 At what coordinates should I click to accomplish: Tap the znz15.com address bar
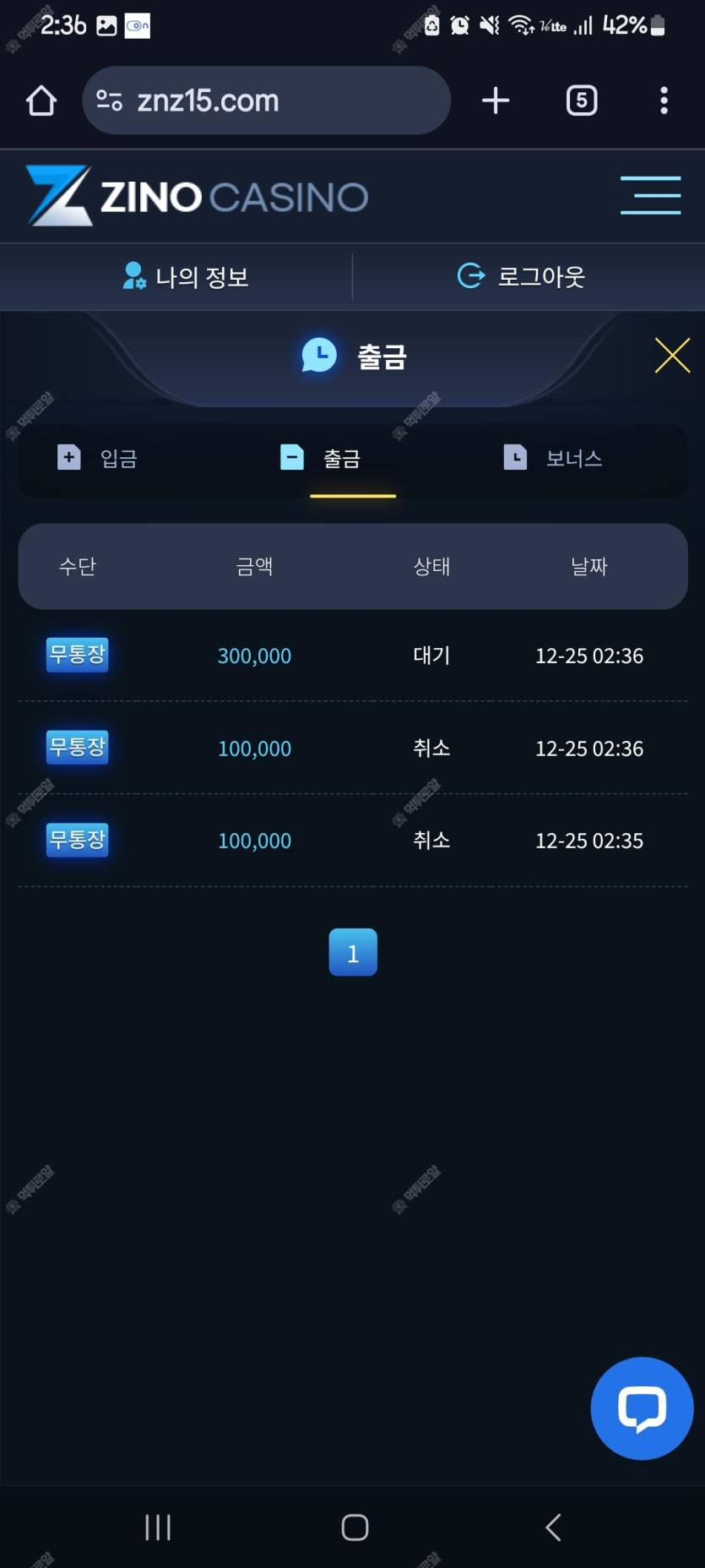pyautogui.click(x=266, y=101)
